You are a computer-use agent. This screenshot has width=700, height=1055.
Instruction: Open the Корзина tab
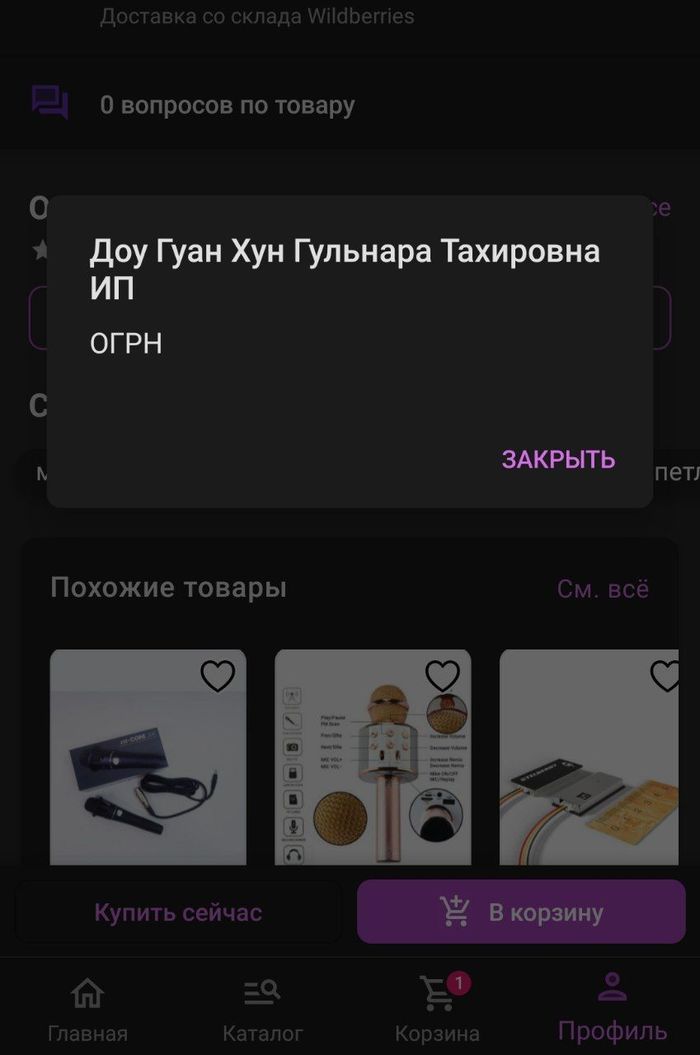pyautogui.click(x=437, y=1011)
